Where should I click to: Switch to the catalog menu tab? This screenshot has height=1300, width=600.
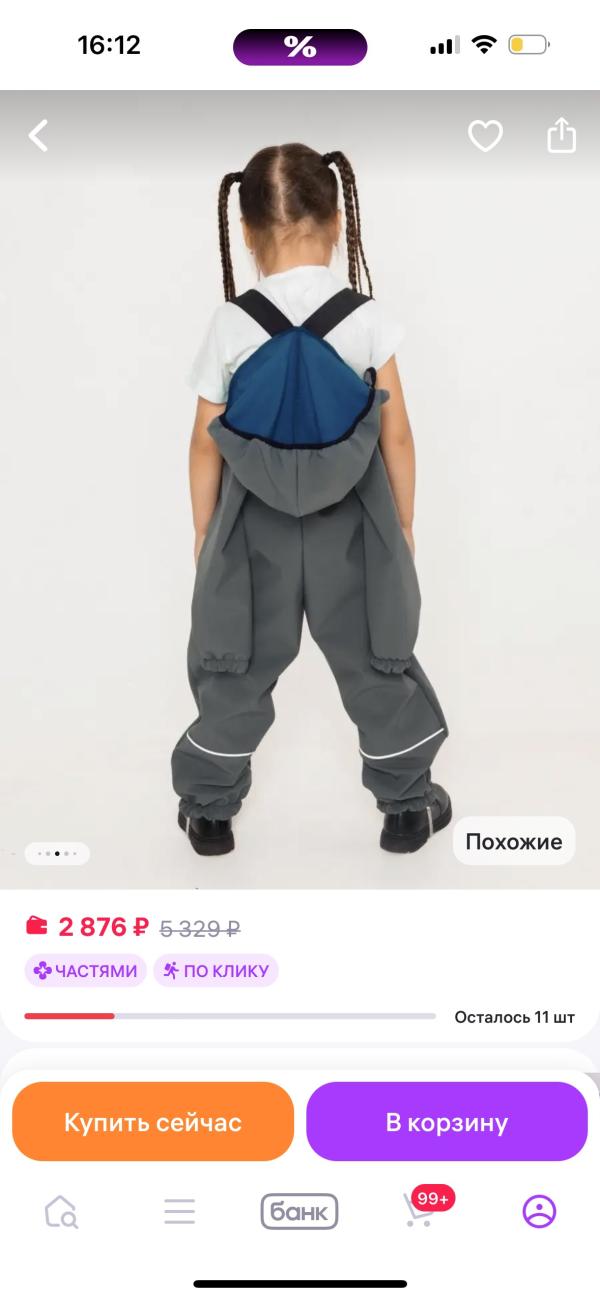click(180, 1212)
